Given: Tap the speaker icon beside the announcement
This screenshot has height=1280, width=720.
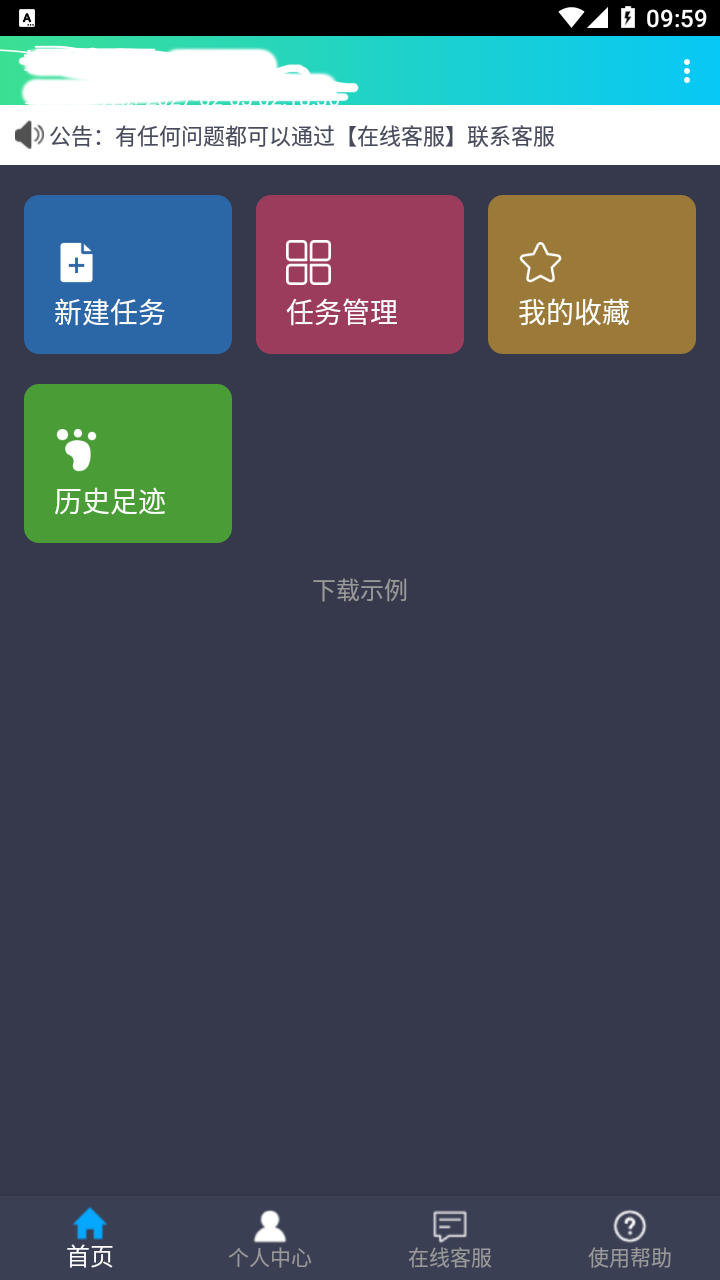Looking at the screenshot, I should coord(28,134).
